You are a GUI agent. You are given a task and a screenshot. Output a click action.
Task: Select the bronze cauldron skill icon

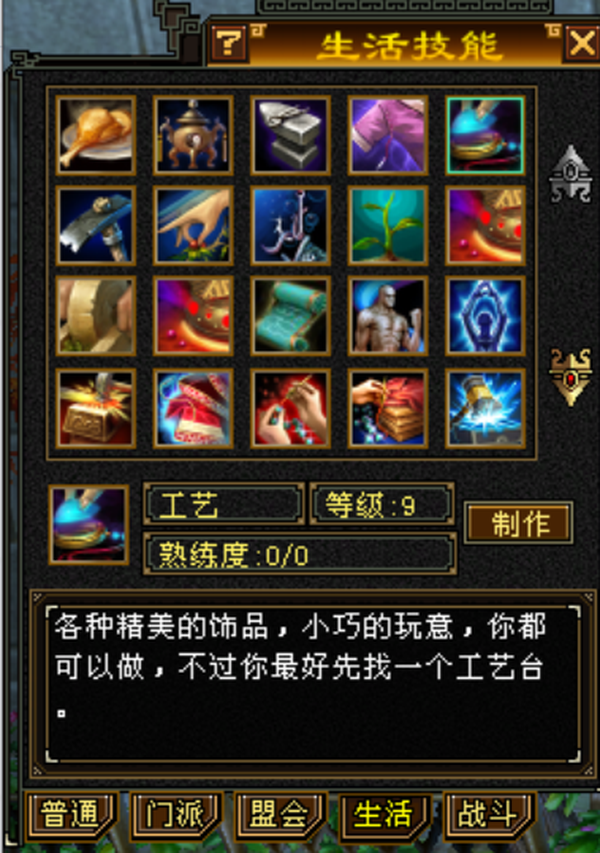193,134
